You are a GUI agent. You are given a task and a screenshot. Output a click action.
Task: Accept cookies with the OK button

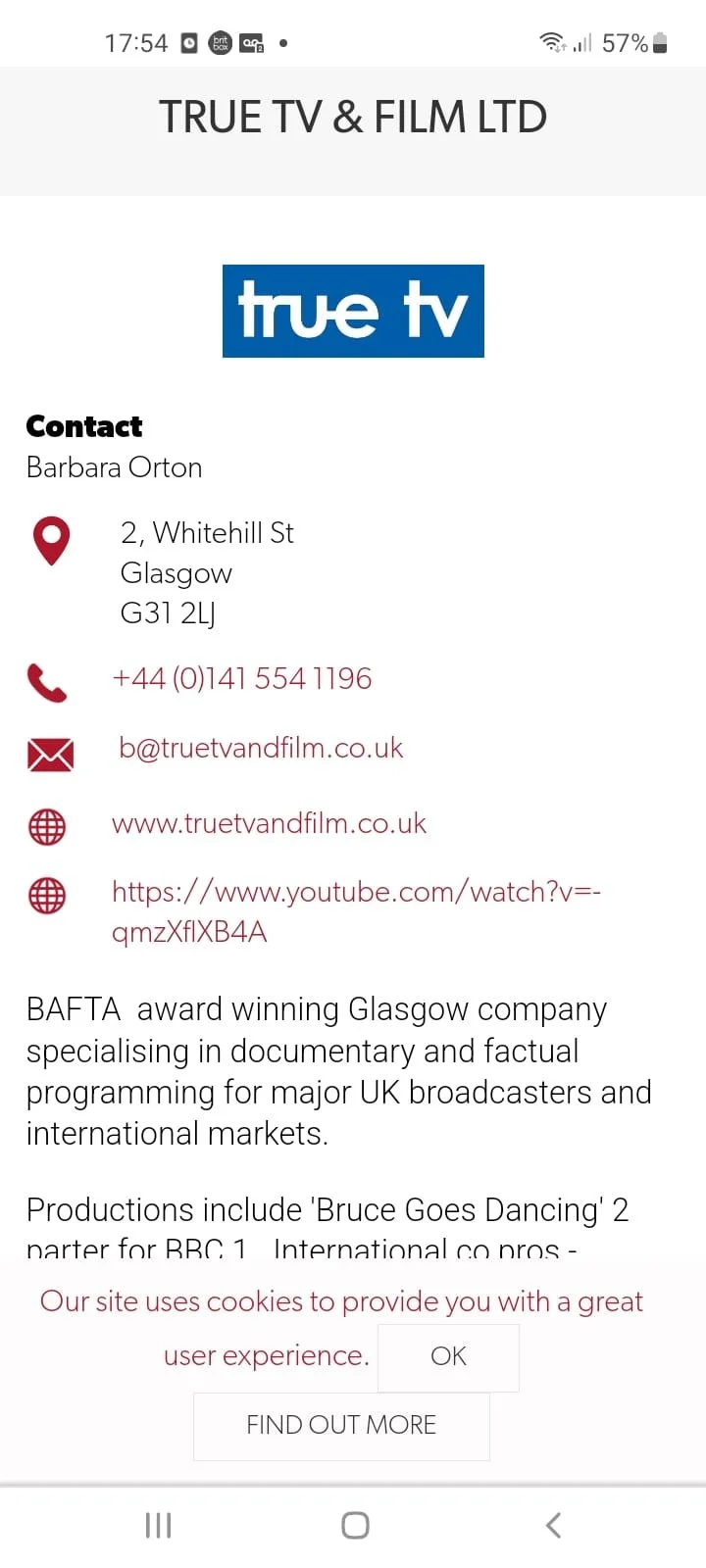pos(448,1356)
